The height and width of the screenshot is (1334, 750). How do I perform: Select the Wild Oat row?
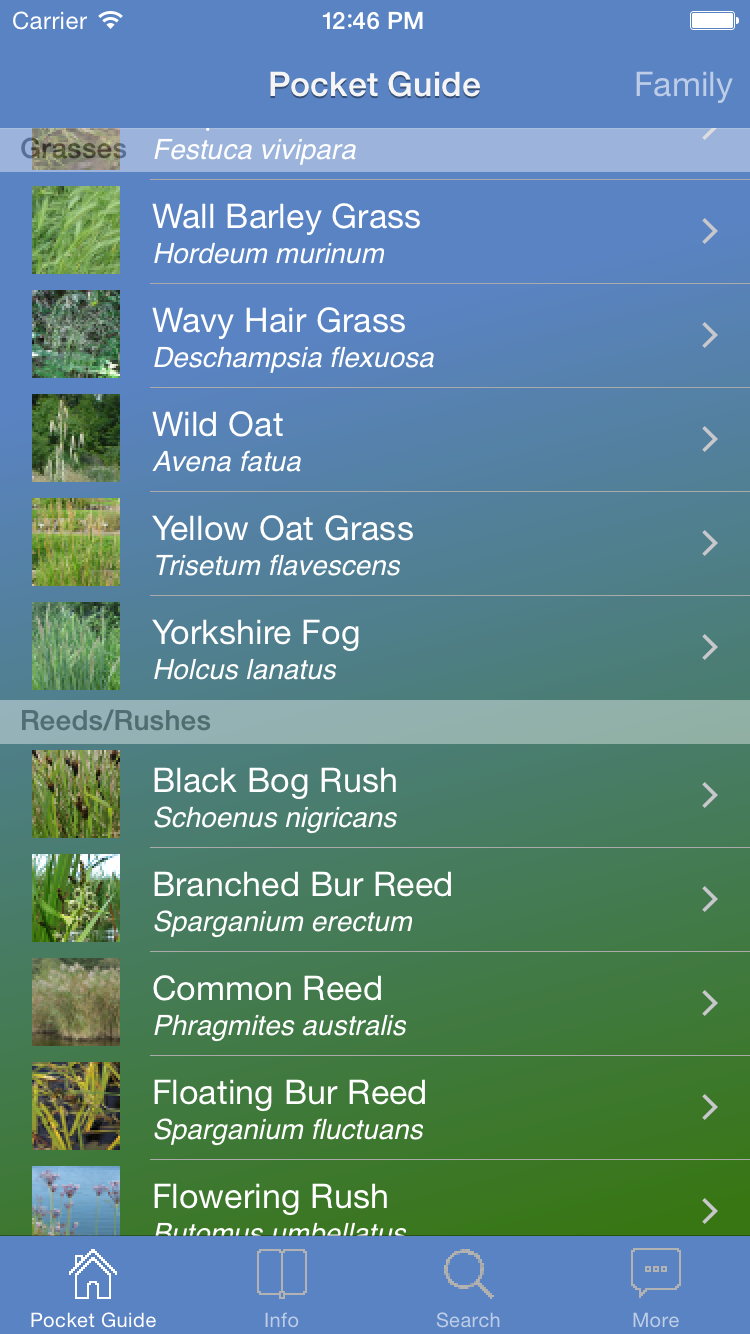[x=375, y=440]
